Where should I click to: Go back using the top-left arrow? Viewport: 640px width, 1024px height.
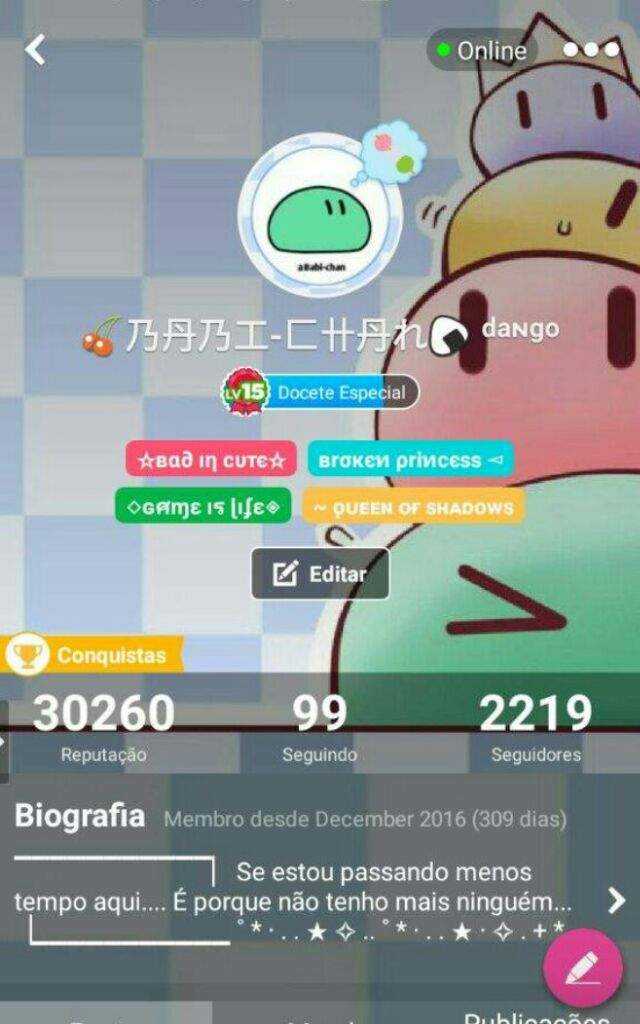pos(36,49)
